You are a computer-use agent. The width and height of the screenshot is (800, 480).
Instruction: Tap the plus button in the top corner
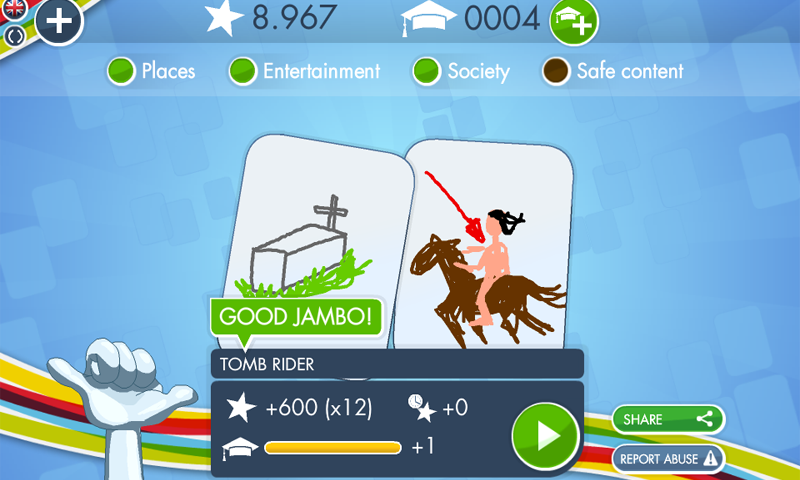coord(59,21)
